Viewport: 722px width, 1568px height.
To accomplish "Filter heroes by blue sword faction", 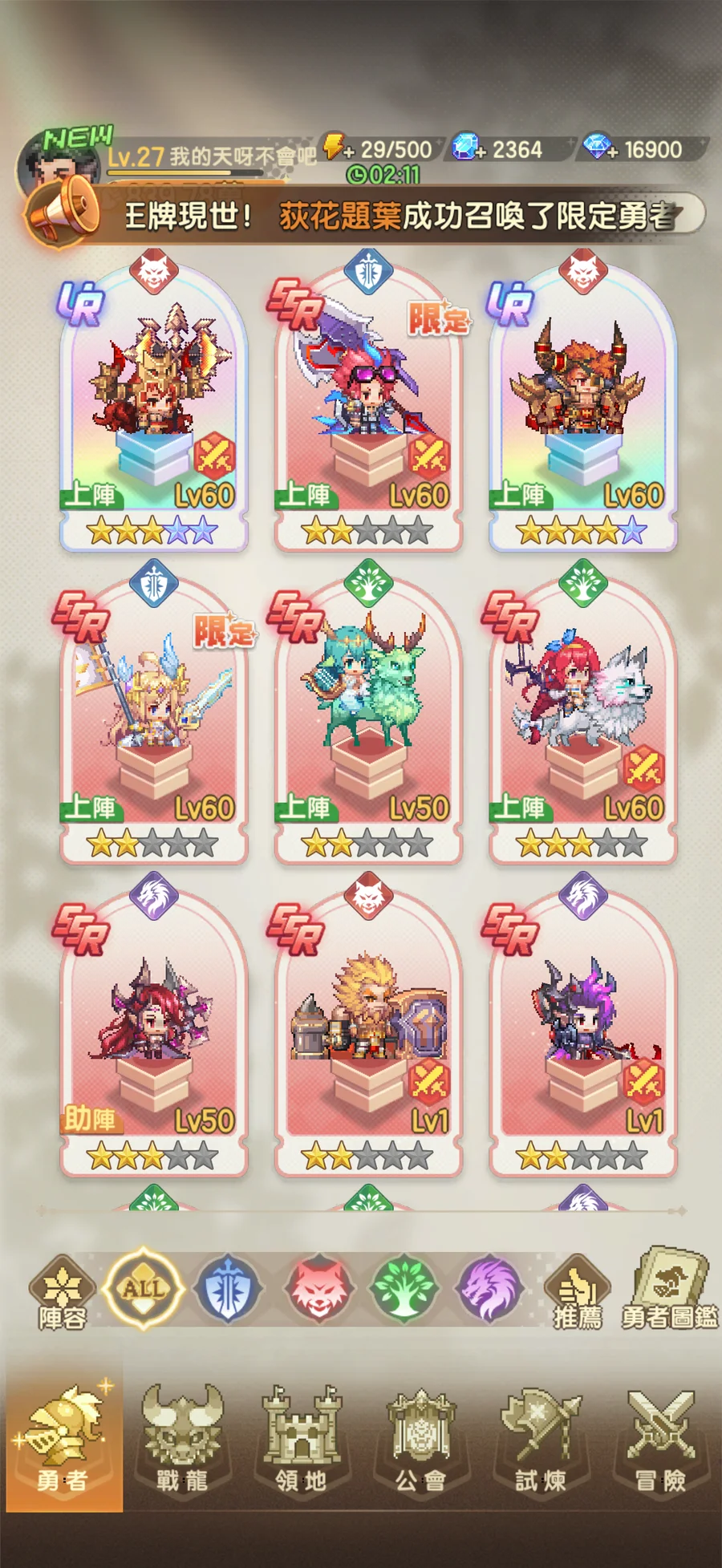I will (229, 1289).
